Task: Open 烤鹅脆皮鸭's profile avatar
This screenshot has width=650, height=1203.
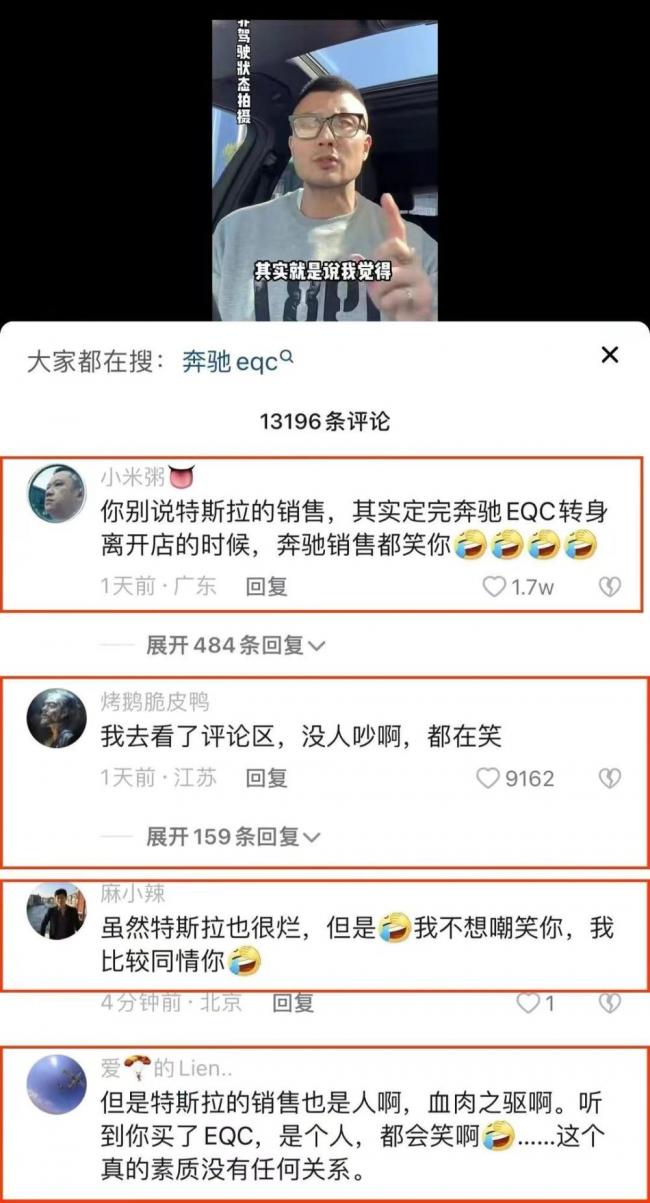Action: click(56, 717)
